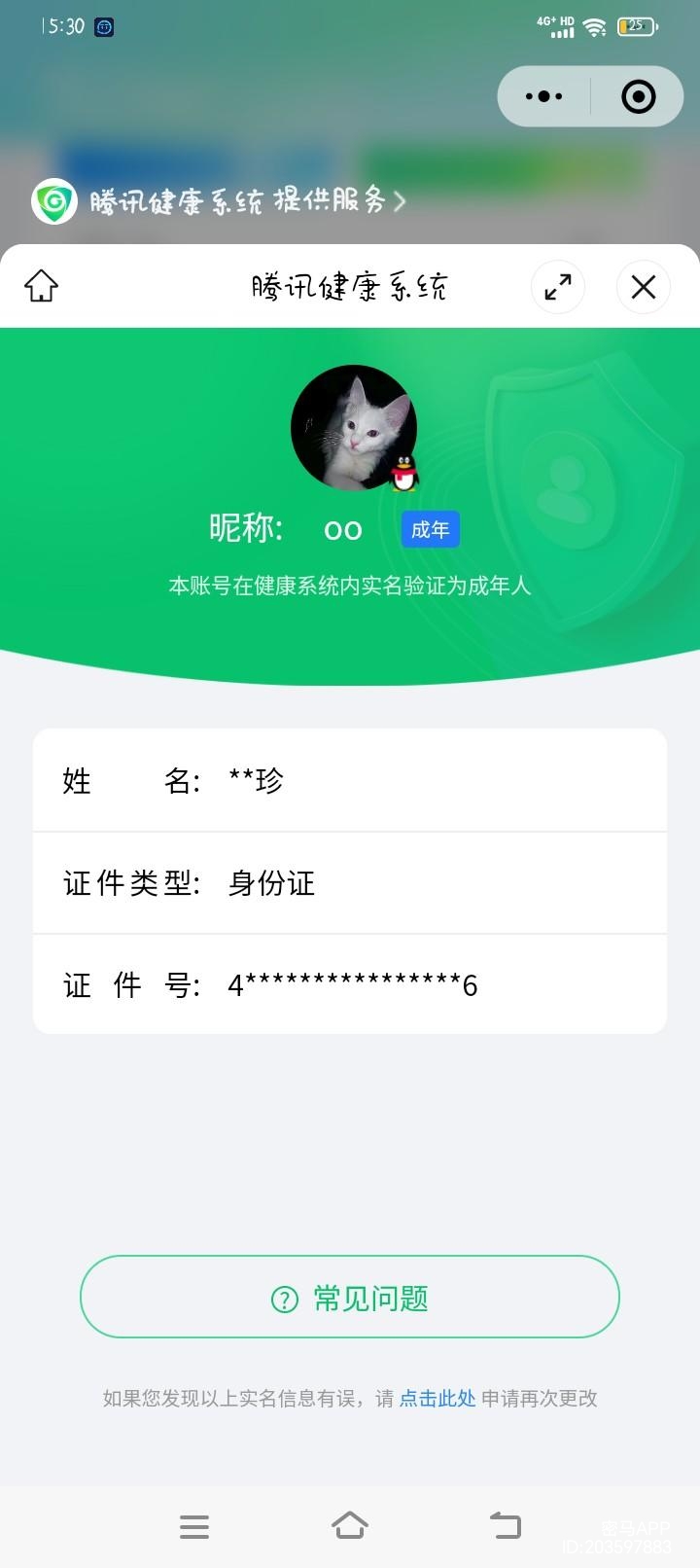Tap the question mark icon inside 常见问题

coord(282,1298)
